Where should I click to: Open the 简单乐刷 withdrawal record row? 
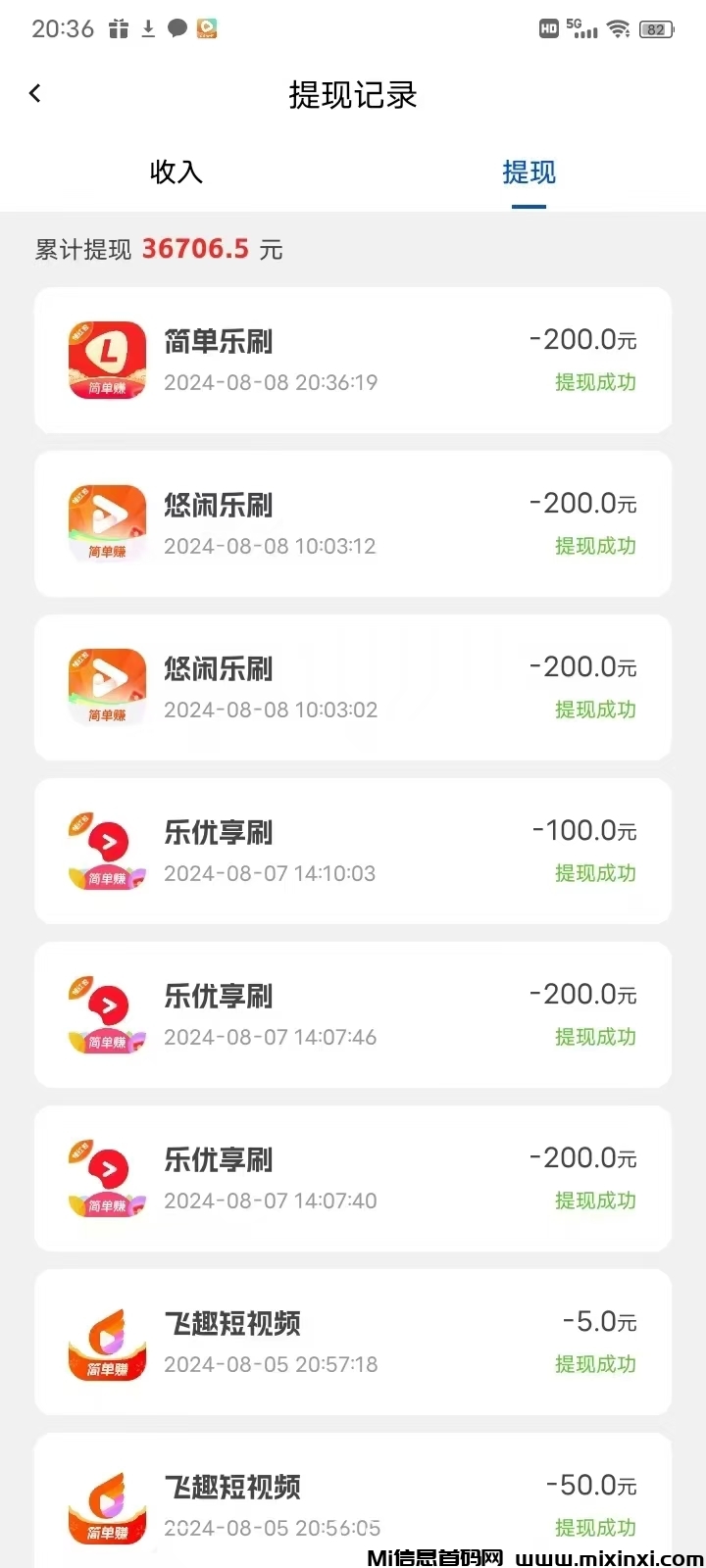point(353,360)
